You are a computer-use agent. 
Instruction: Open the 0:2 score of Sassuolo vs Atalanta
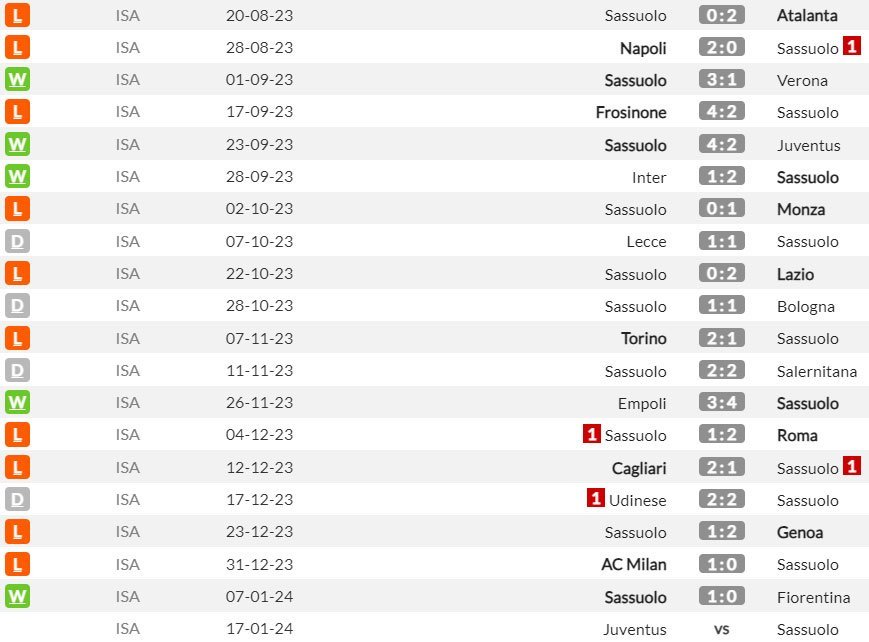[720, 15]
